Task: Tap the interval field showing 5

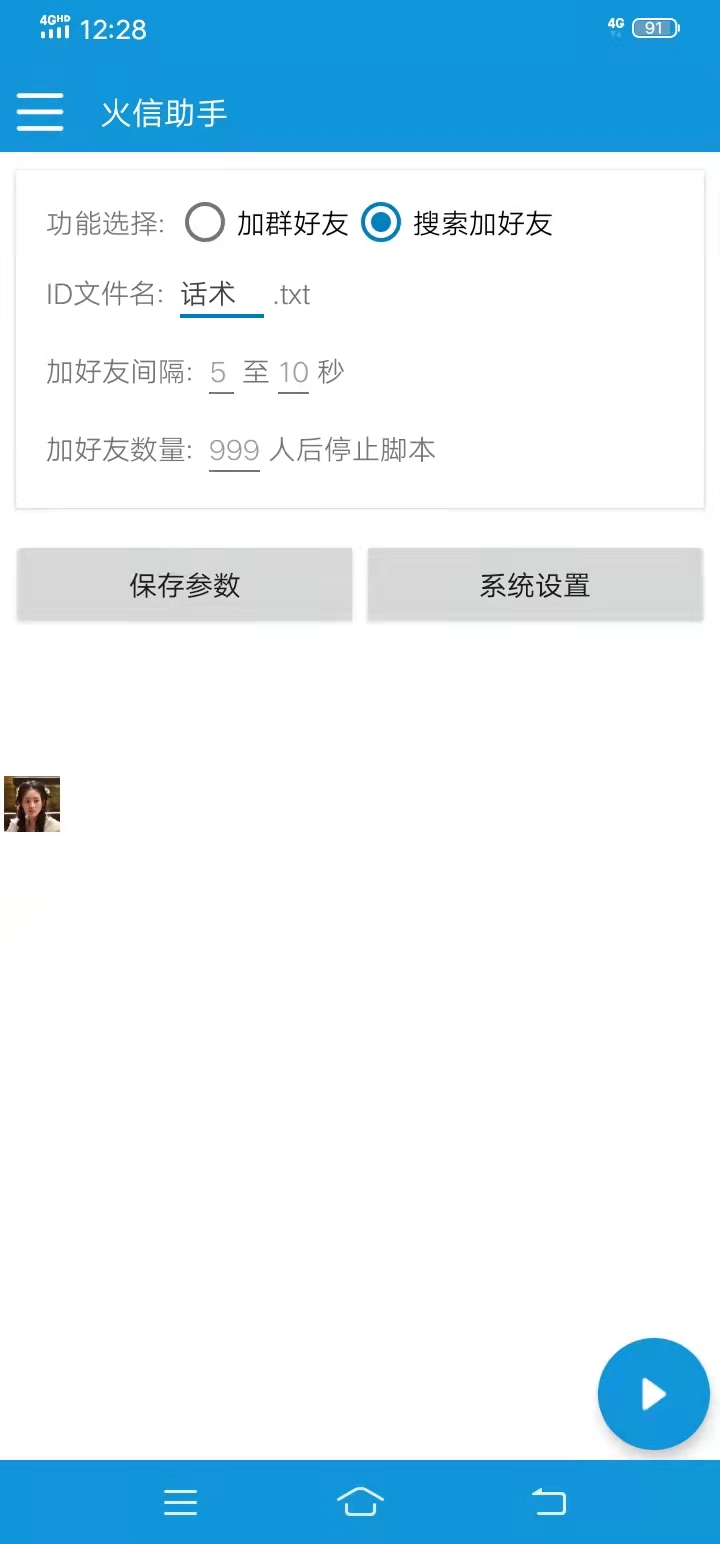Action: click(x=219, y=372)
